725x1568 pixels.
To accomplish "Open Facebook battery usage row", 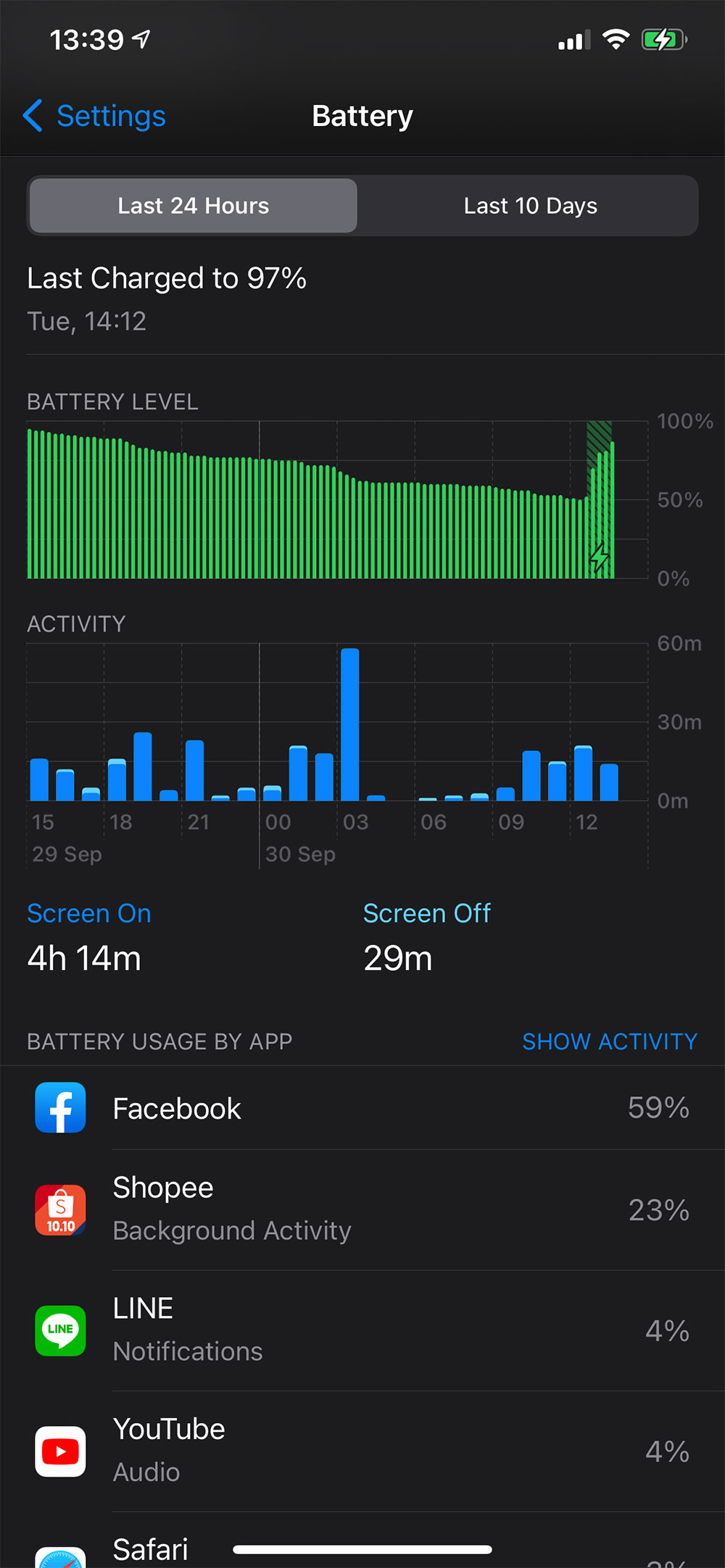I will coord(362,1108).
